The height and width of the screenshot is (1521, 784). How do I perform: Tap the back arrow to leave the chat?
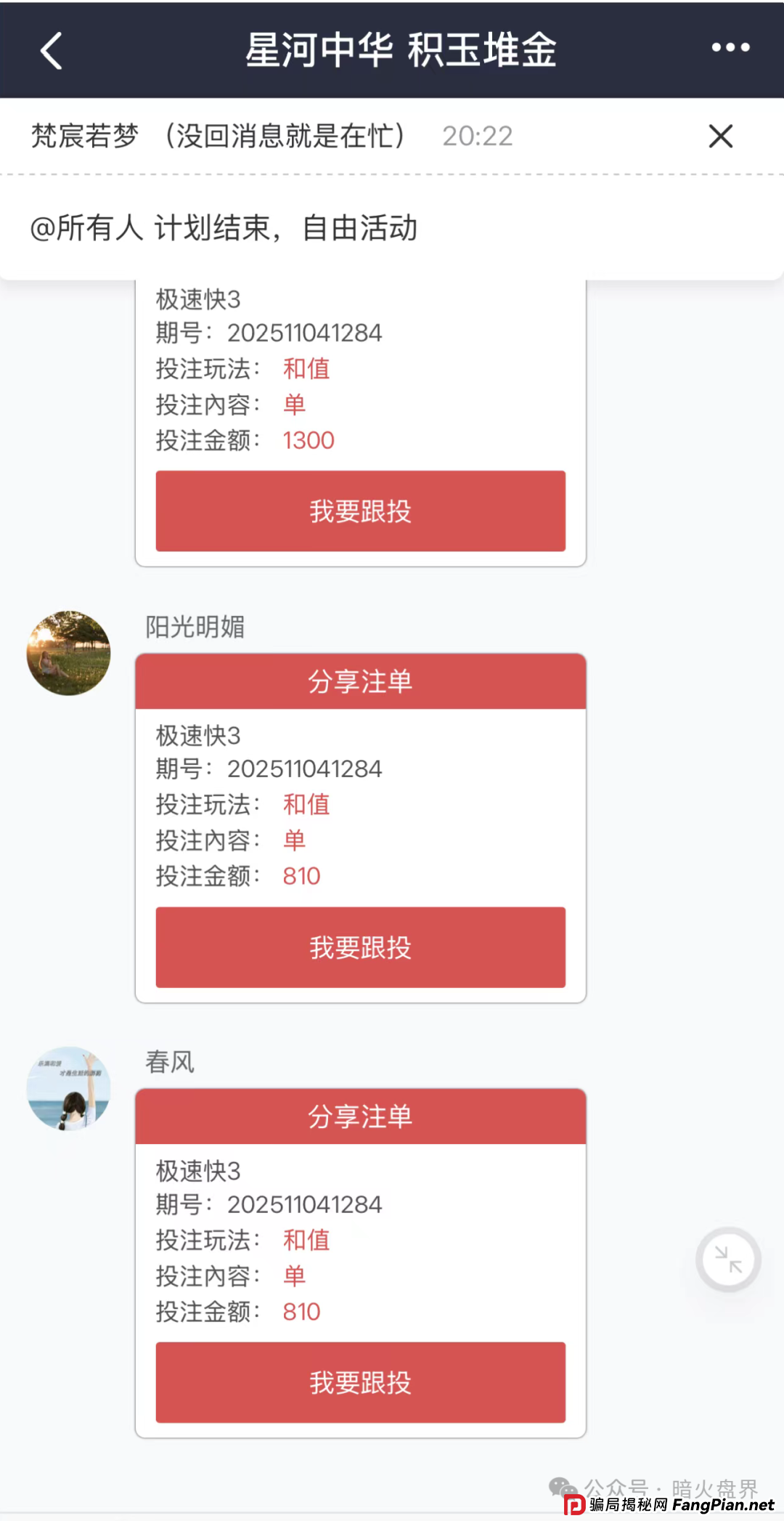49,51
